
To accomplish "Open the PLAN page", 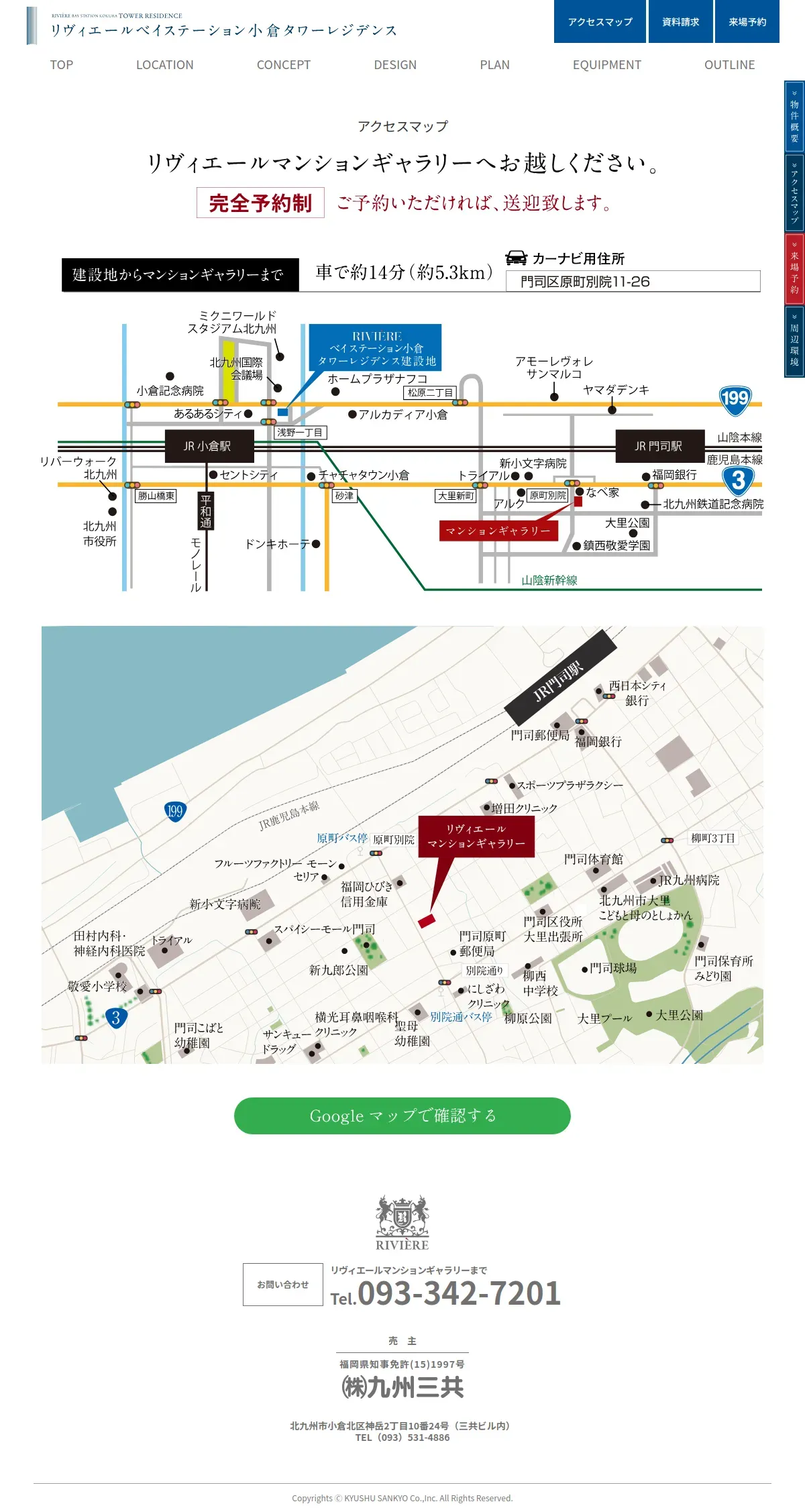I will (x=494, y=65).
